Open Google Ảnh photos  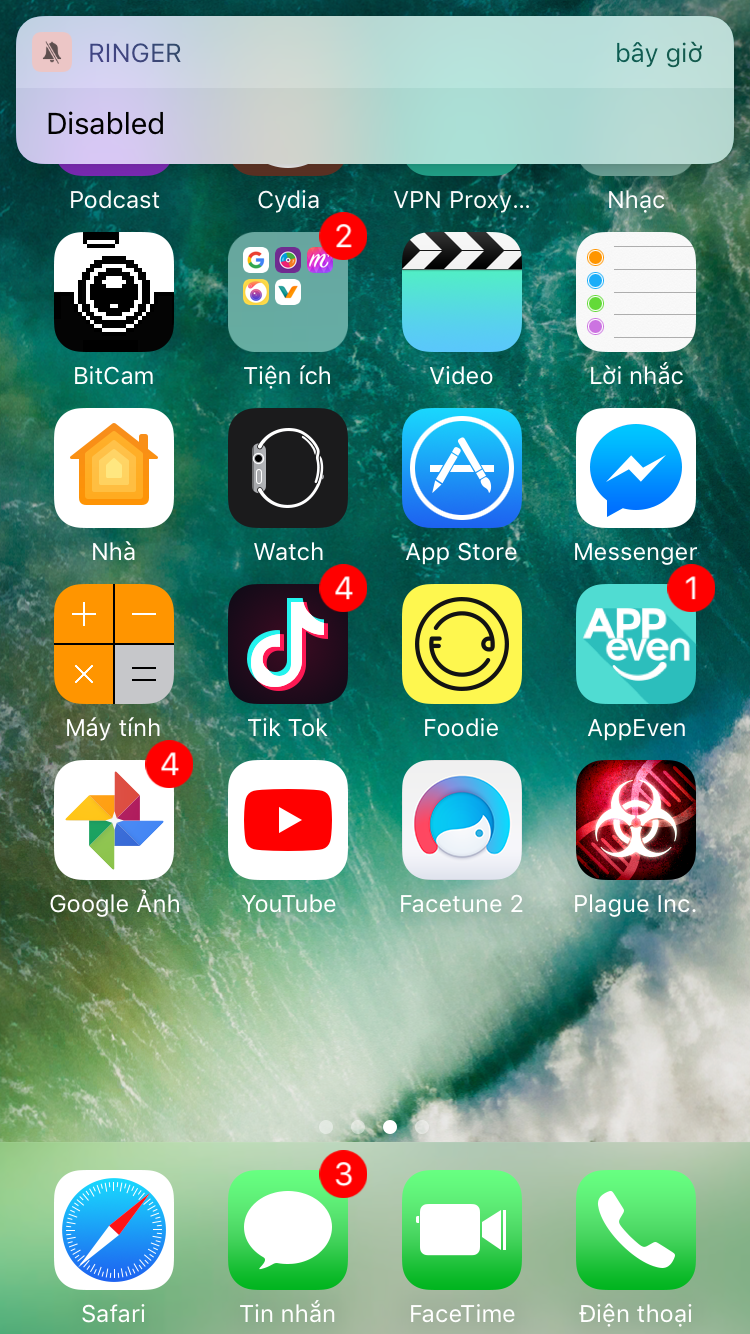click(x=114, y=820)
